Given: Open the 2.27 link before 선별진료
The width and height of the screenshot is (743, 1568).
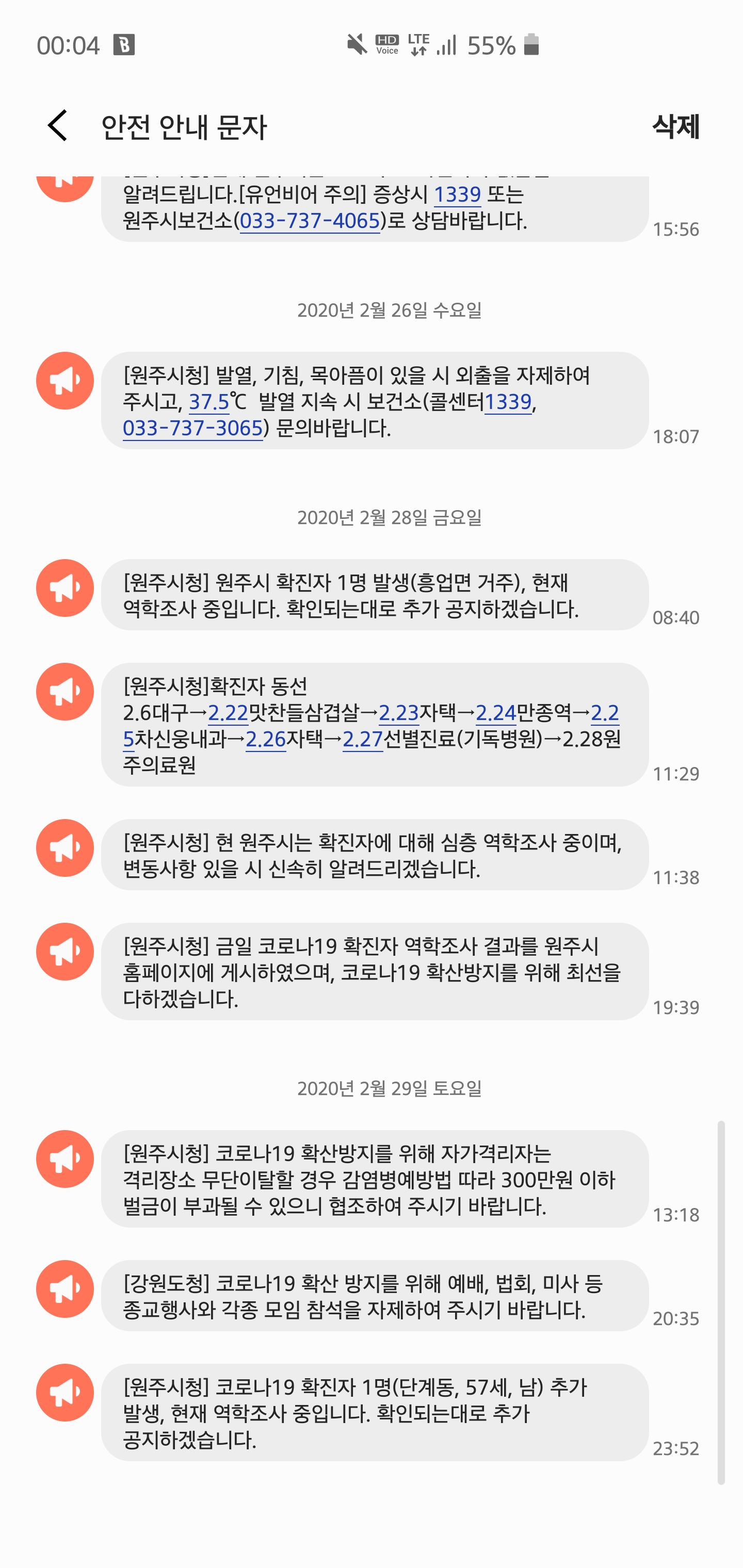Looking at the screenshot, I should [x=362, y=738].
